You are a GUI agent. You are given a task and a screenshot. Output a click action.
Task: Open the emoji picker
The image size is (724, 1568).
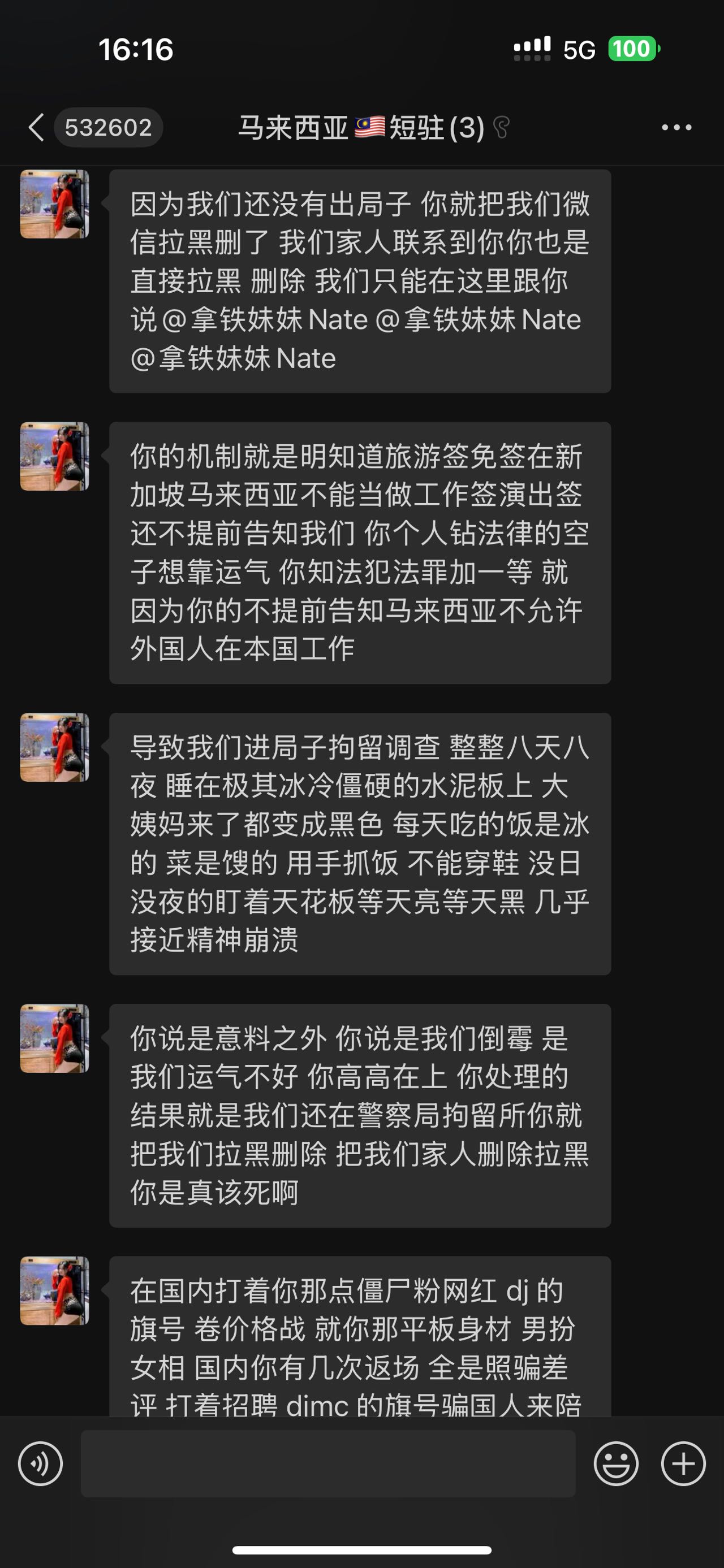pyautogui.click(x=615, y=1464)
